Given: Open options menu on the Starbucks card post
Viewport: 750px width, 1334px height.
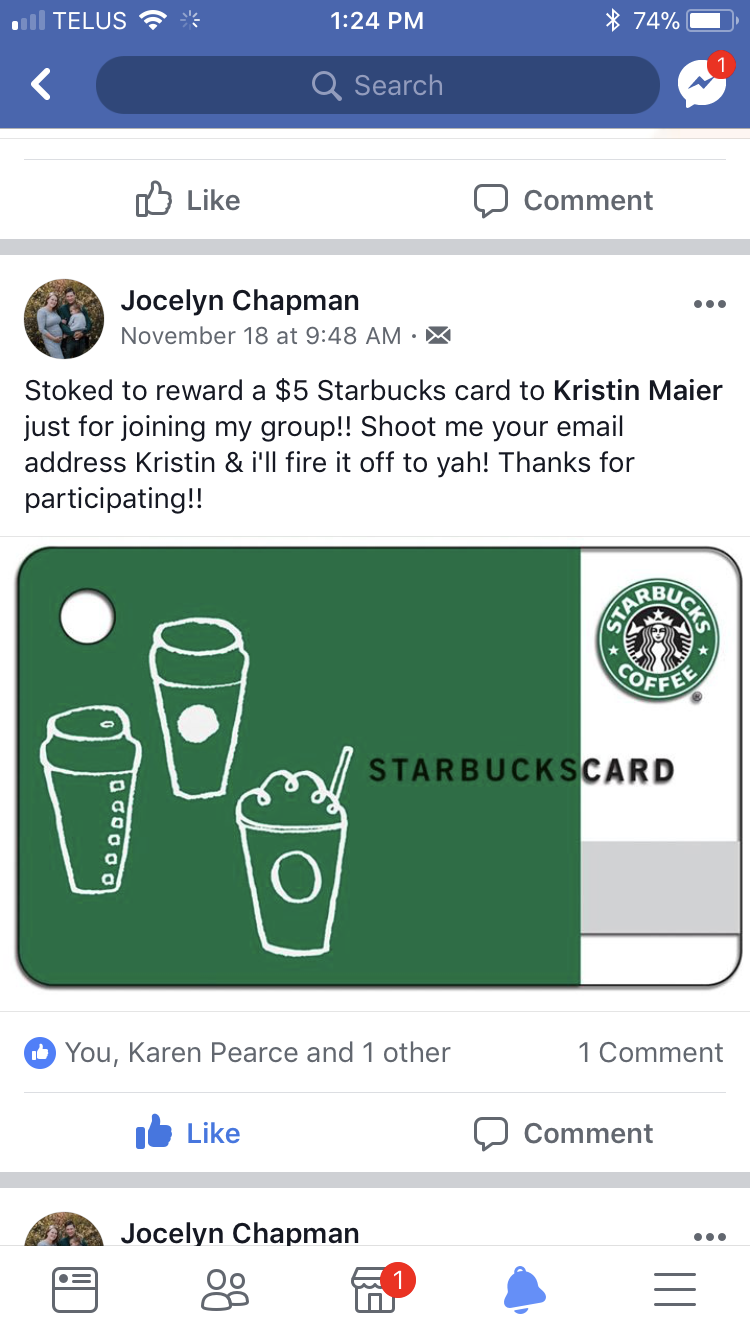Looking at the screenshot, I should pyautogui.click(x=709, y=304).
